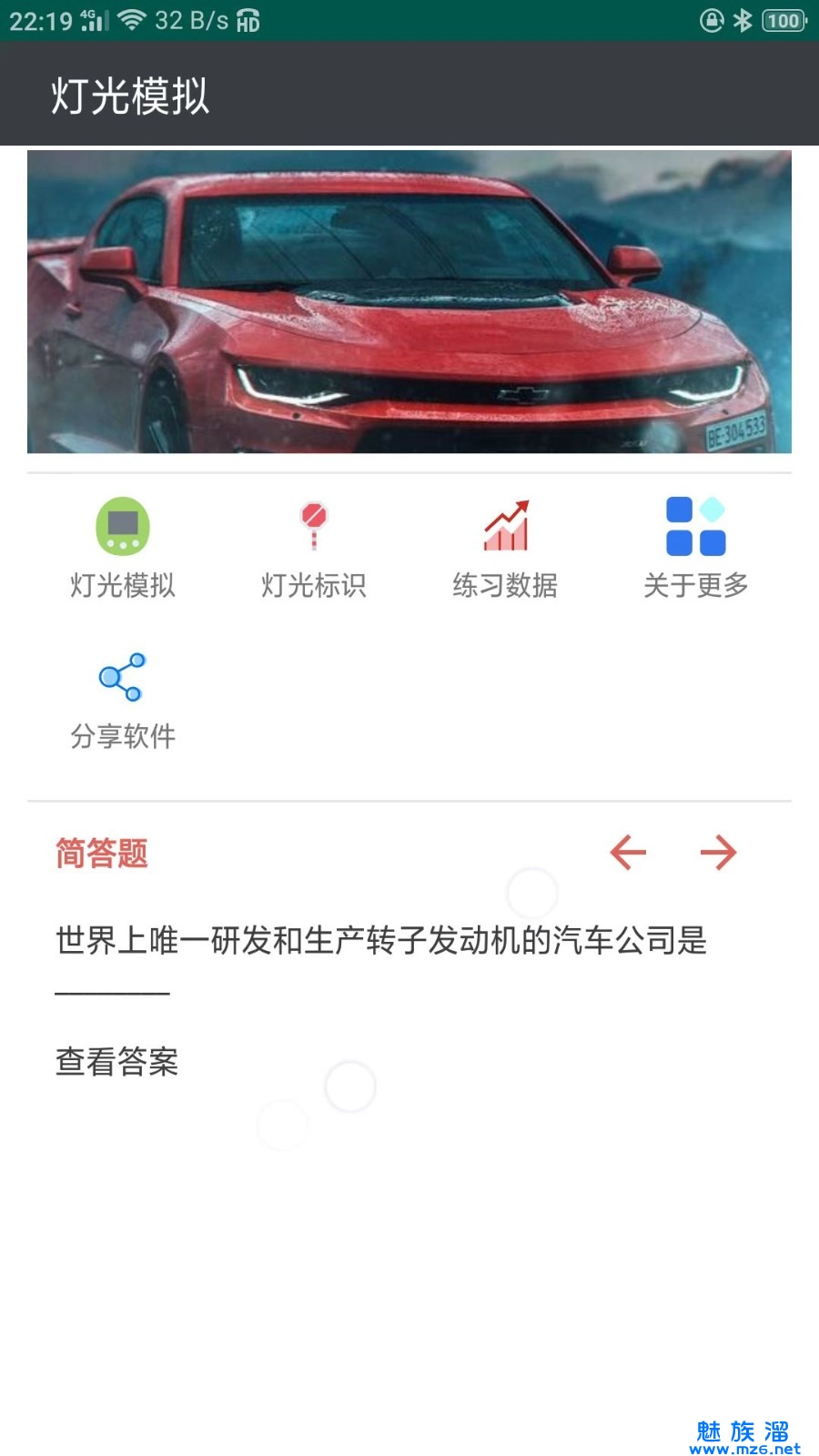Share the app via 分享软件
This screenshot has width=819, height=1456.
pos(123,698)
